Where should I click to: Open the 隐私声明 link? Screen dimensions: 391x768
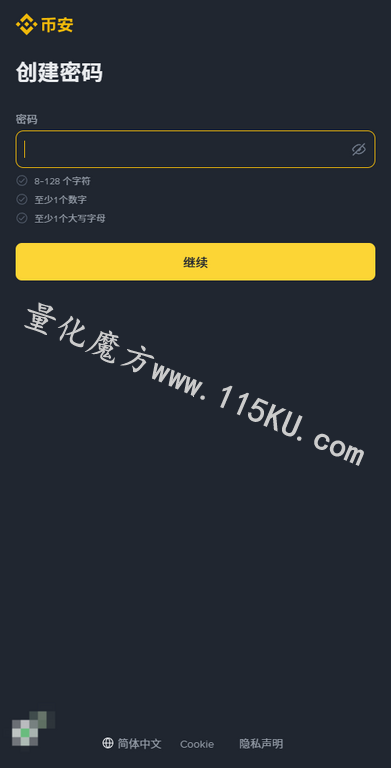point(261,744)
